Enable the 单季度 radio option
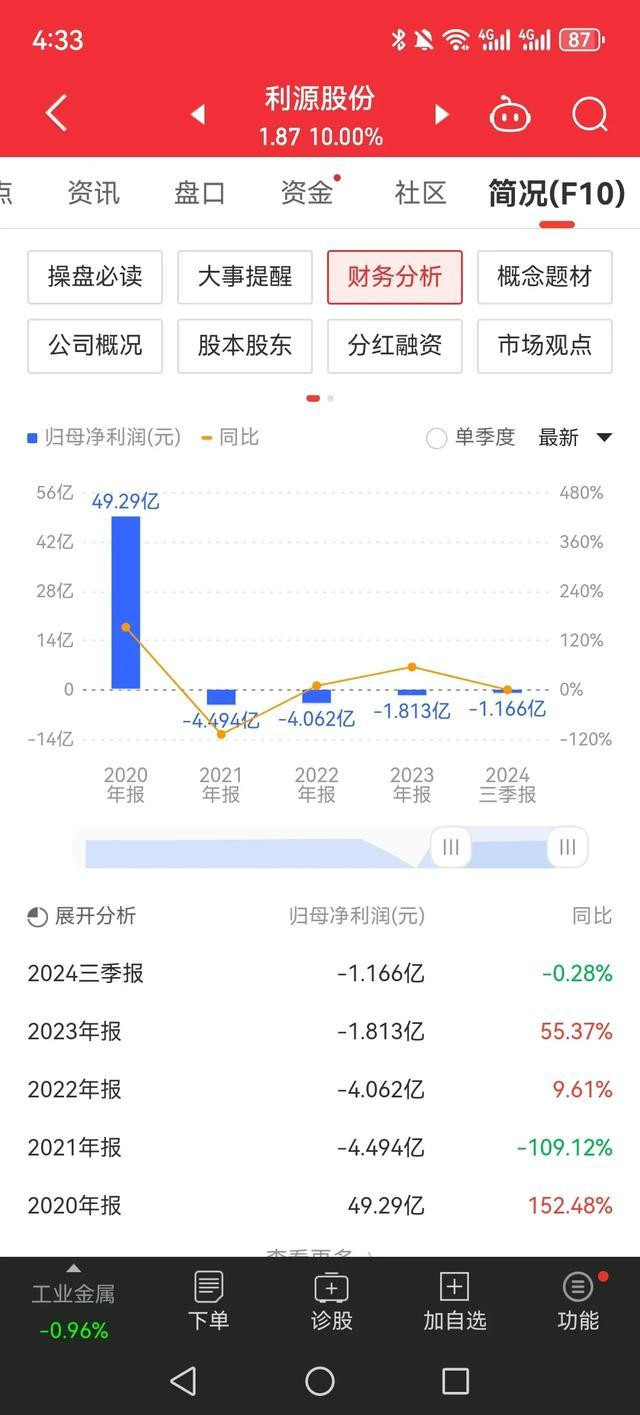Viewport: 640px width, 1415px height. click(x=437, y=438)
